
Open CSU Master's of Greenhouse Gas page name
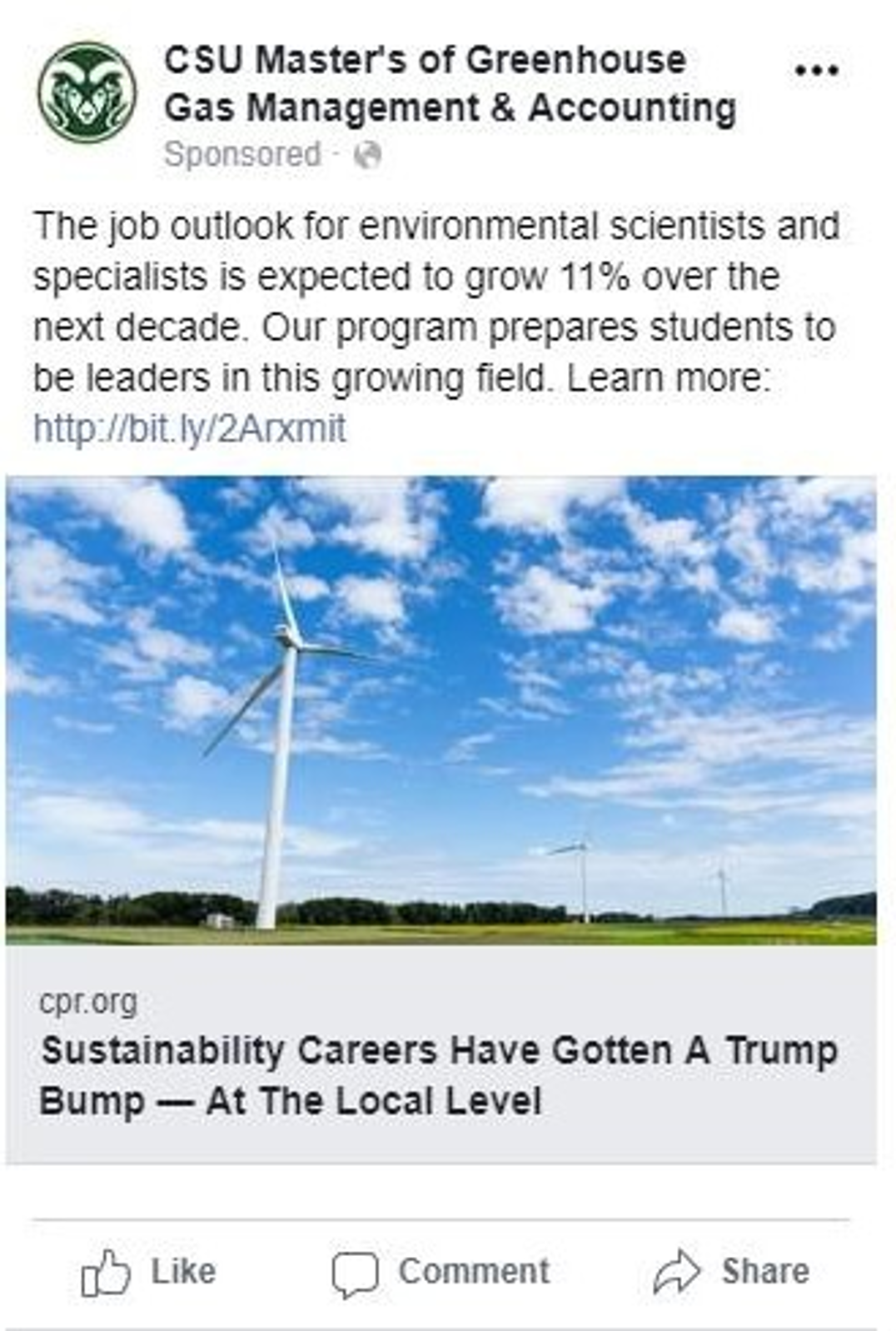point(450,84)
